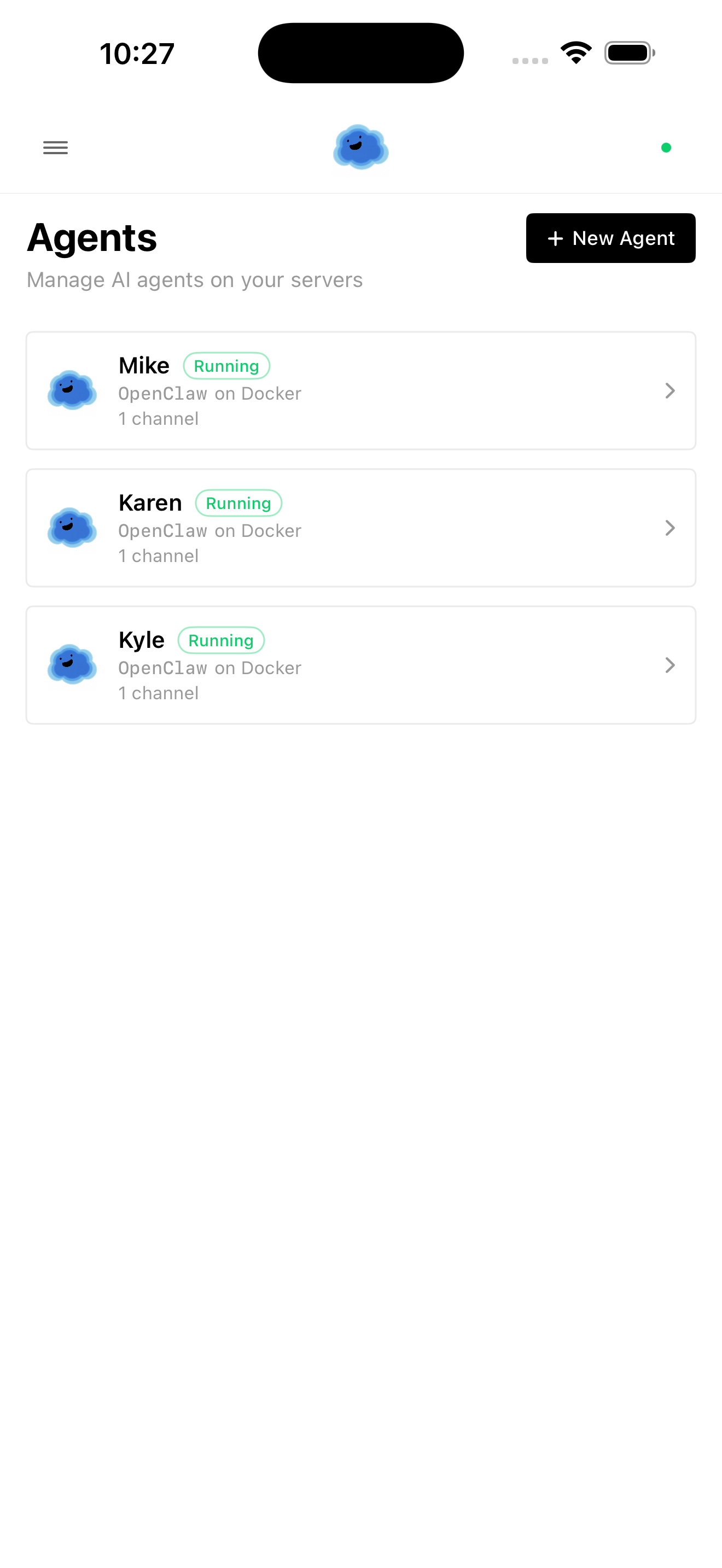The height and width of the screenshot is (1568, 722).
Task: Expand Mike's agent card via its chevron
Action: coord(670,391)
